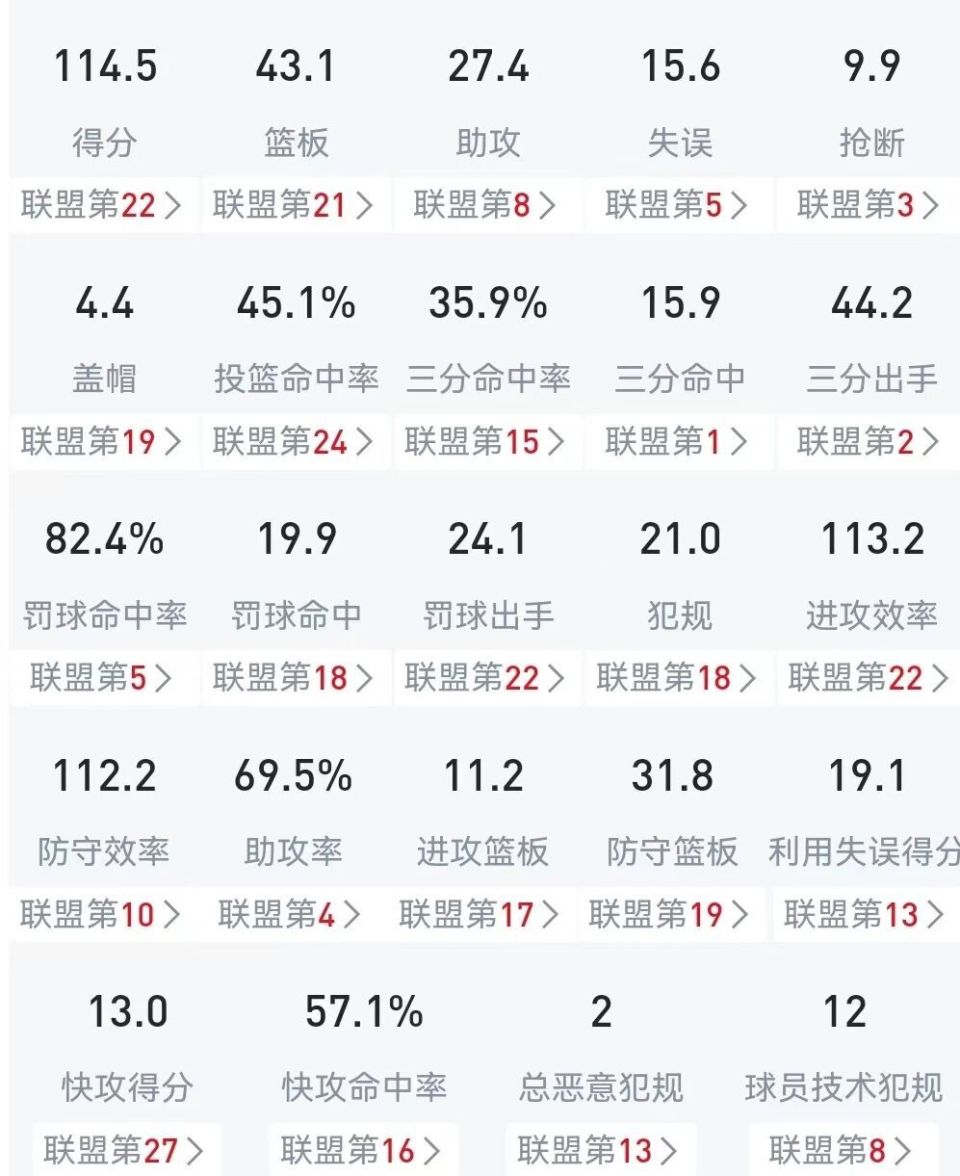
Task: View 助攻 league rank 8 details
Action: point(486,205)
